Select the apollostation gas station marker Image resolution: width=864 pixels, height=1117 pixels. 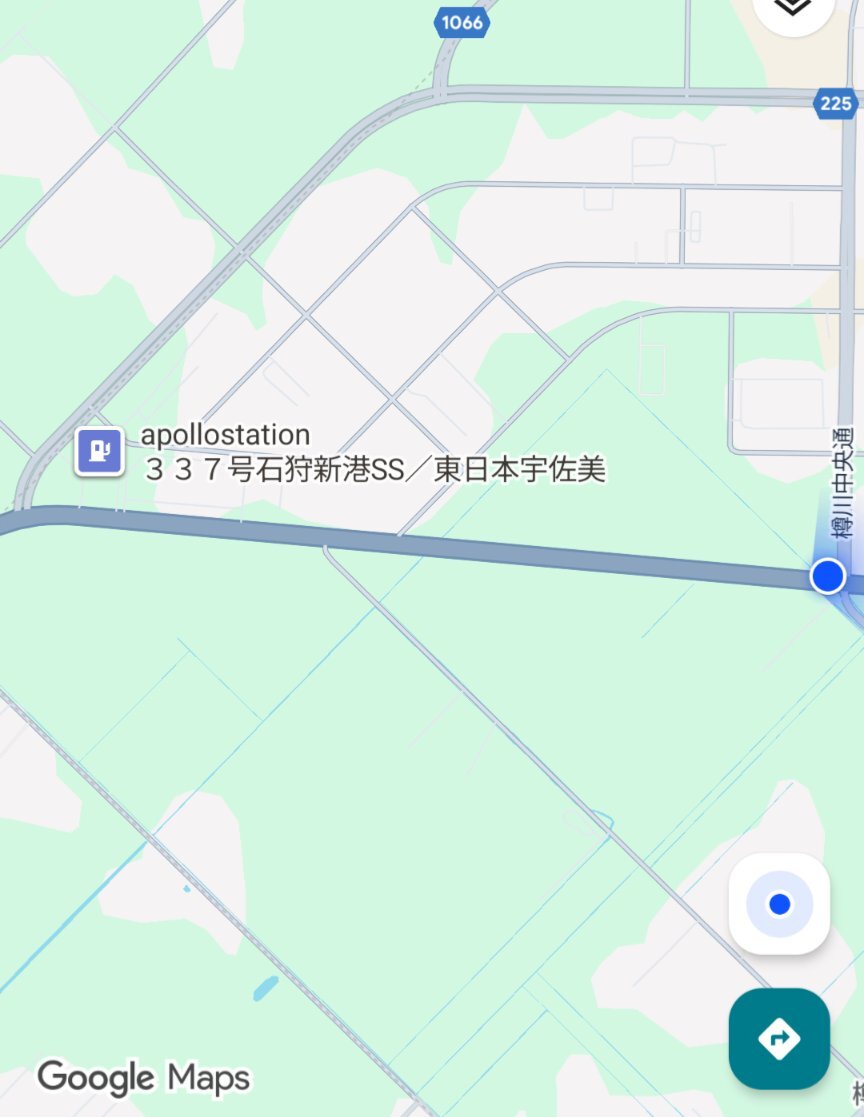click(x=99, y=451)
